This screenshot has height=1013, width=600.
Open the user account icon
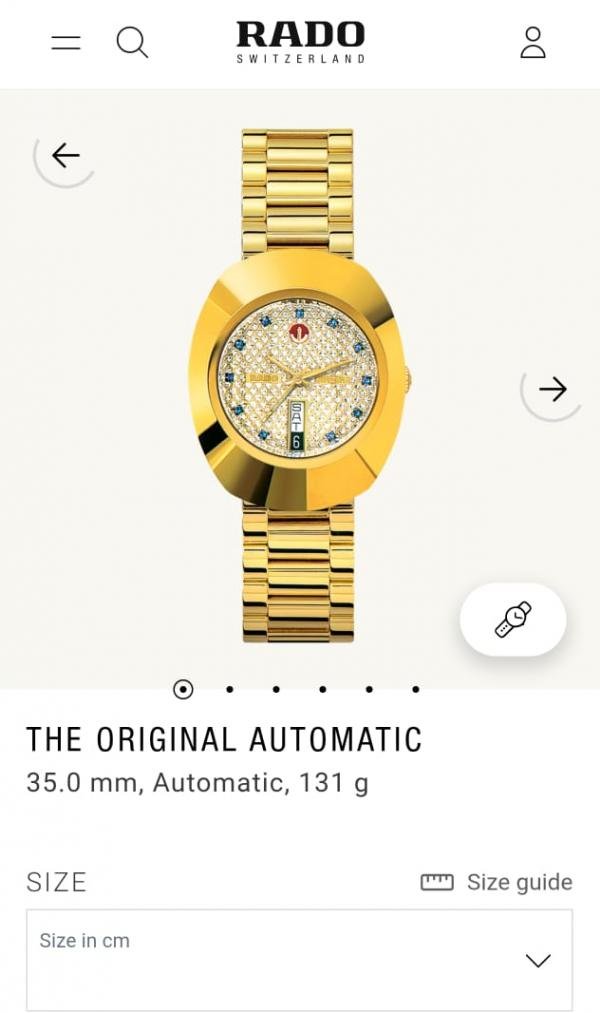pyautogui.click(x=533, y=42)
